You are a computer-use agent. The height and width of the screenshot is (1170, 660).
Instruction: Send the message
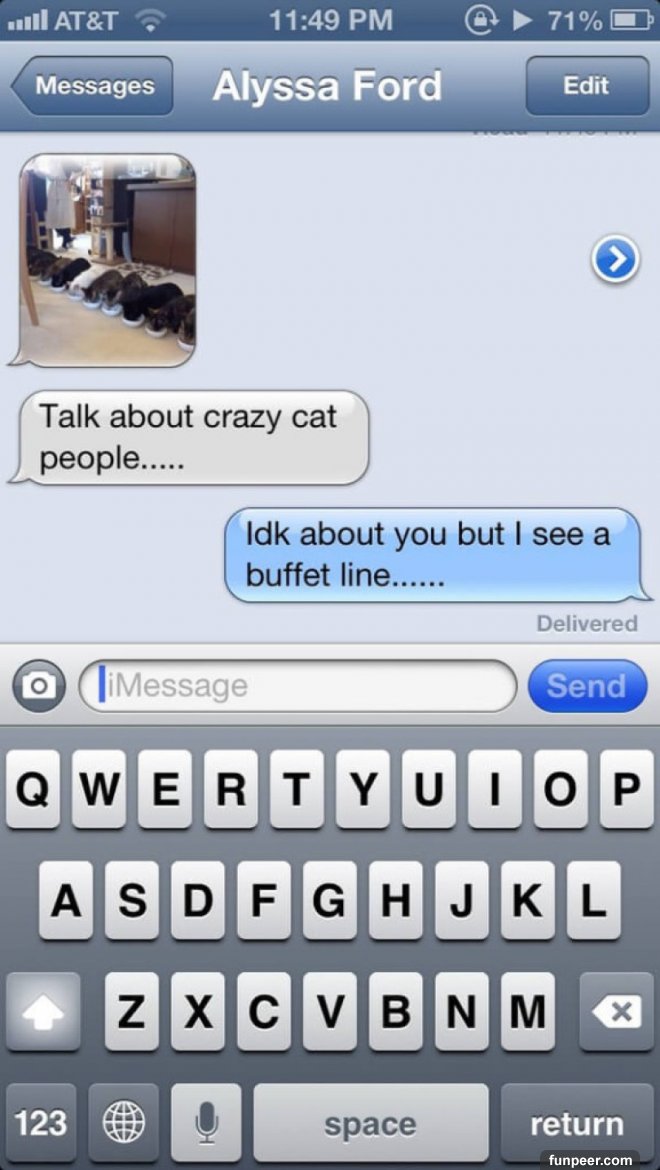(587, 686)
